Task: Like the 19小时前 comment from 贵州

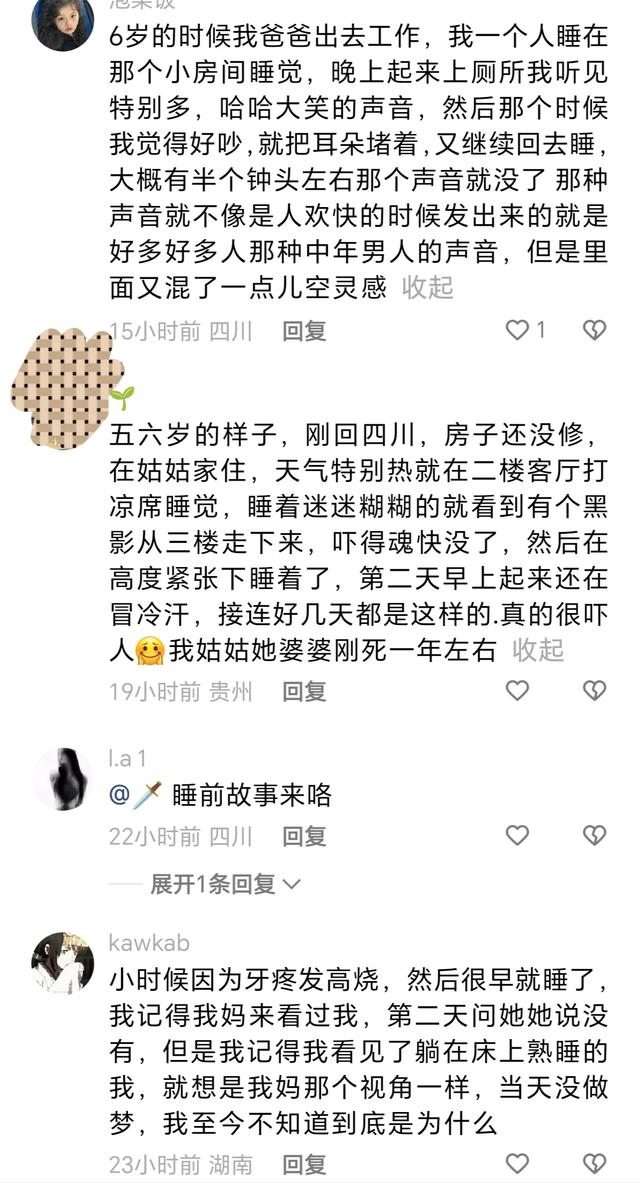Action: 517,690
